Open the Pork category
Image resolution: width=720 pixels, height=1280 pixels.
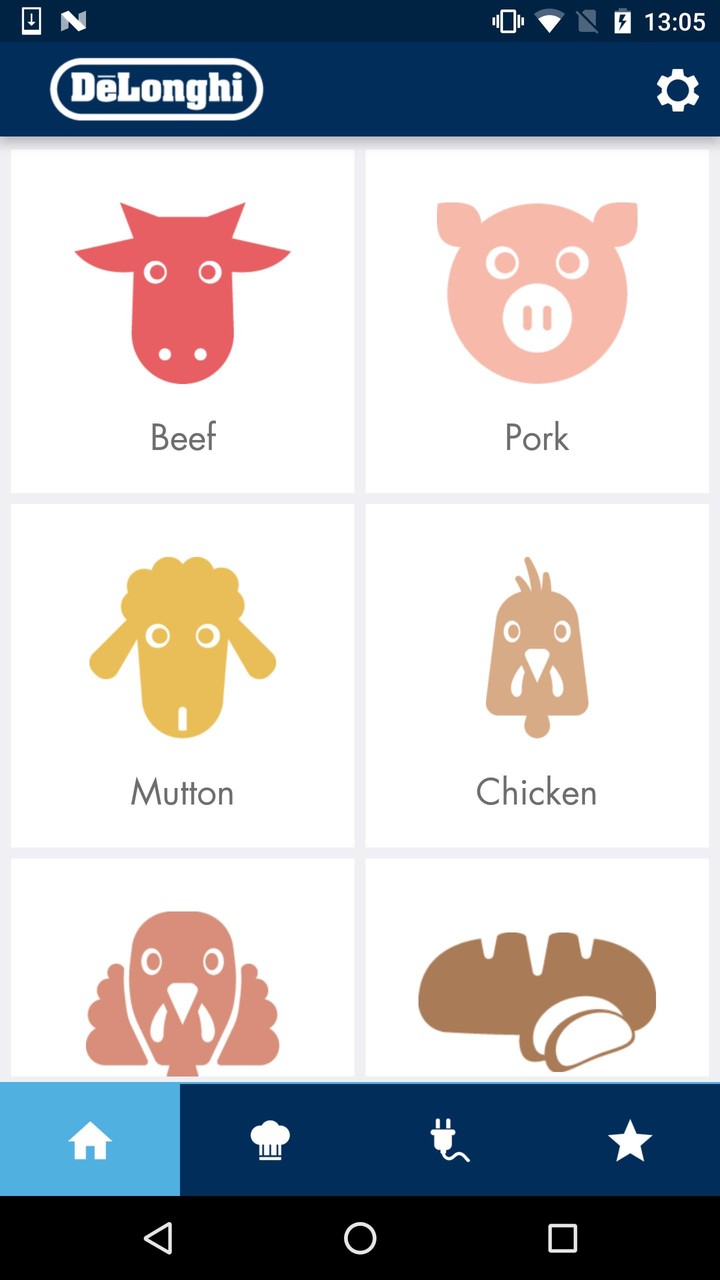[x=537, y=321]
